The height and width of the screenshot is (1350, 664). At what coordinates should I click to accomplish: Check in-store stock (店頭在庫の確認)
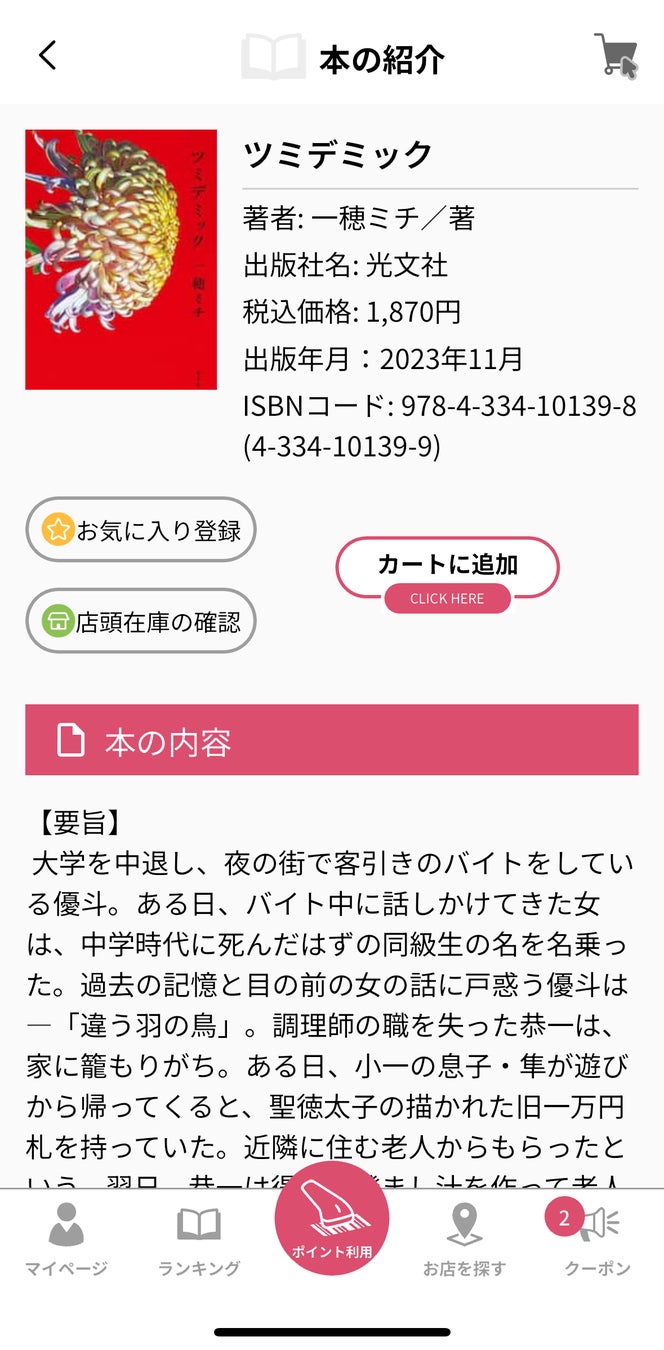(141, 621)
